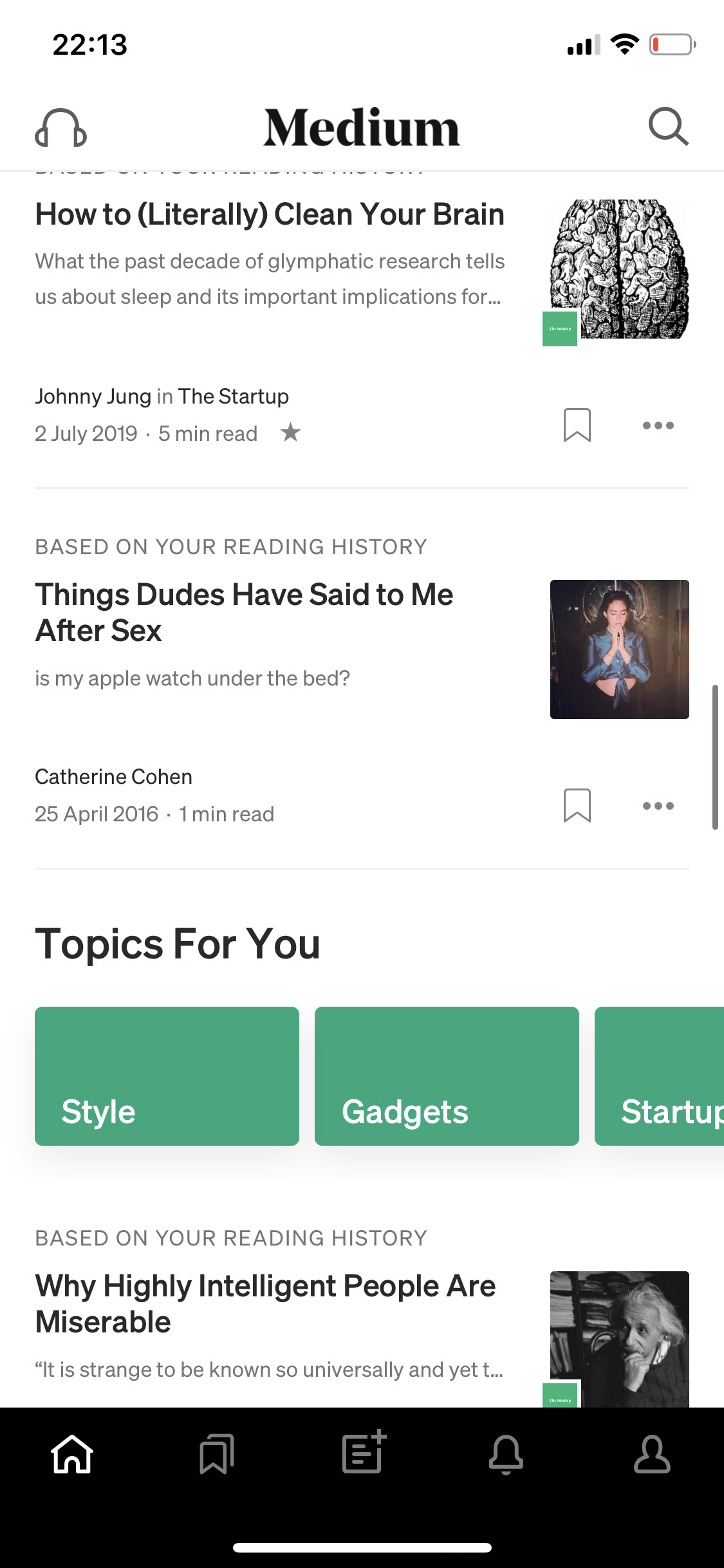The height and width of the screenshot is (1568, 724).
Task: Select the Style topic card
Action: tap(167, 1077)
